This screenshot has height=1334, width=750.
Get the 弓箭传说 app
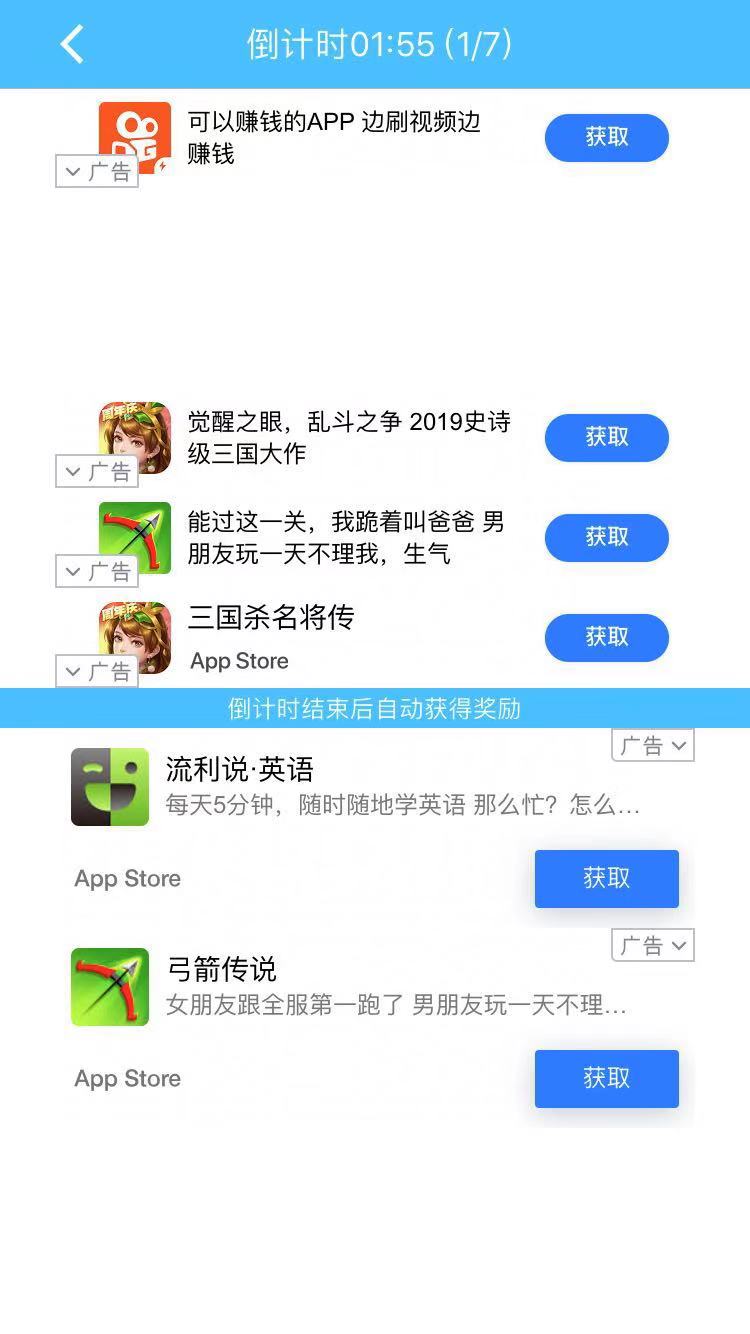tap(606, 1078)
